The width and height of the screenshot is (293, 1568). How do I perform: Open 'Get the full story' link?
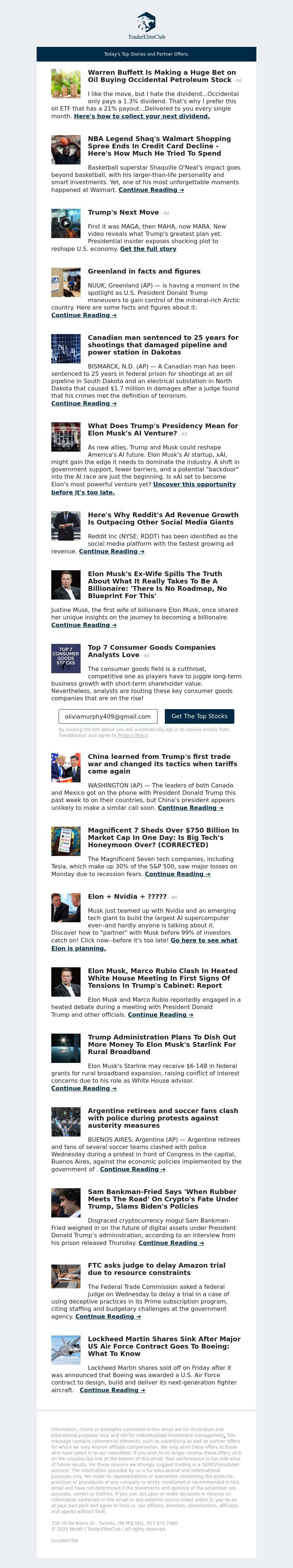(148, 249)
